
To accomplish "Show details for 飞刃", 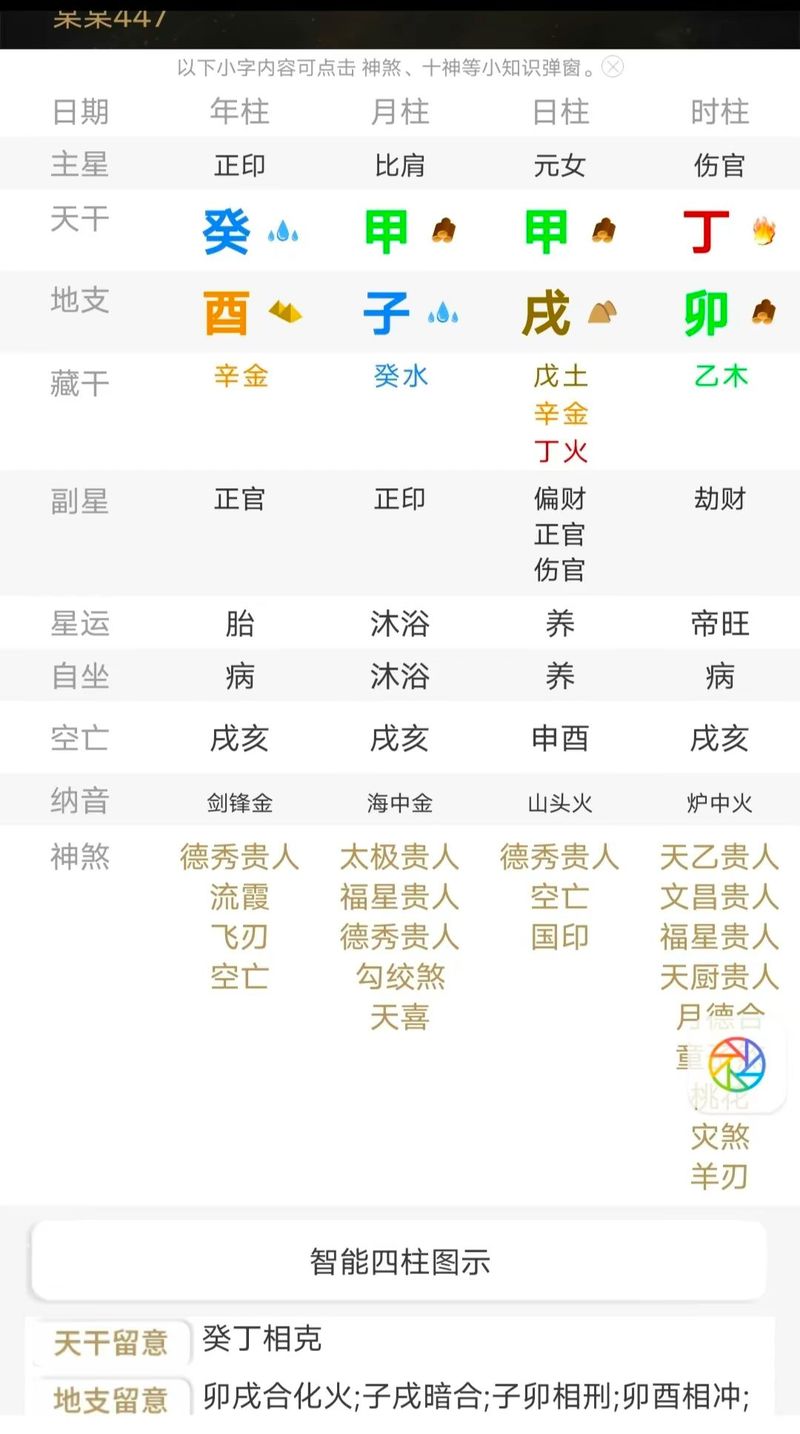I will (240, 937).
